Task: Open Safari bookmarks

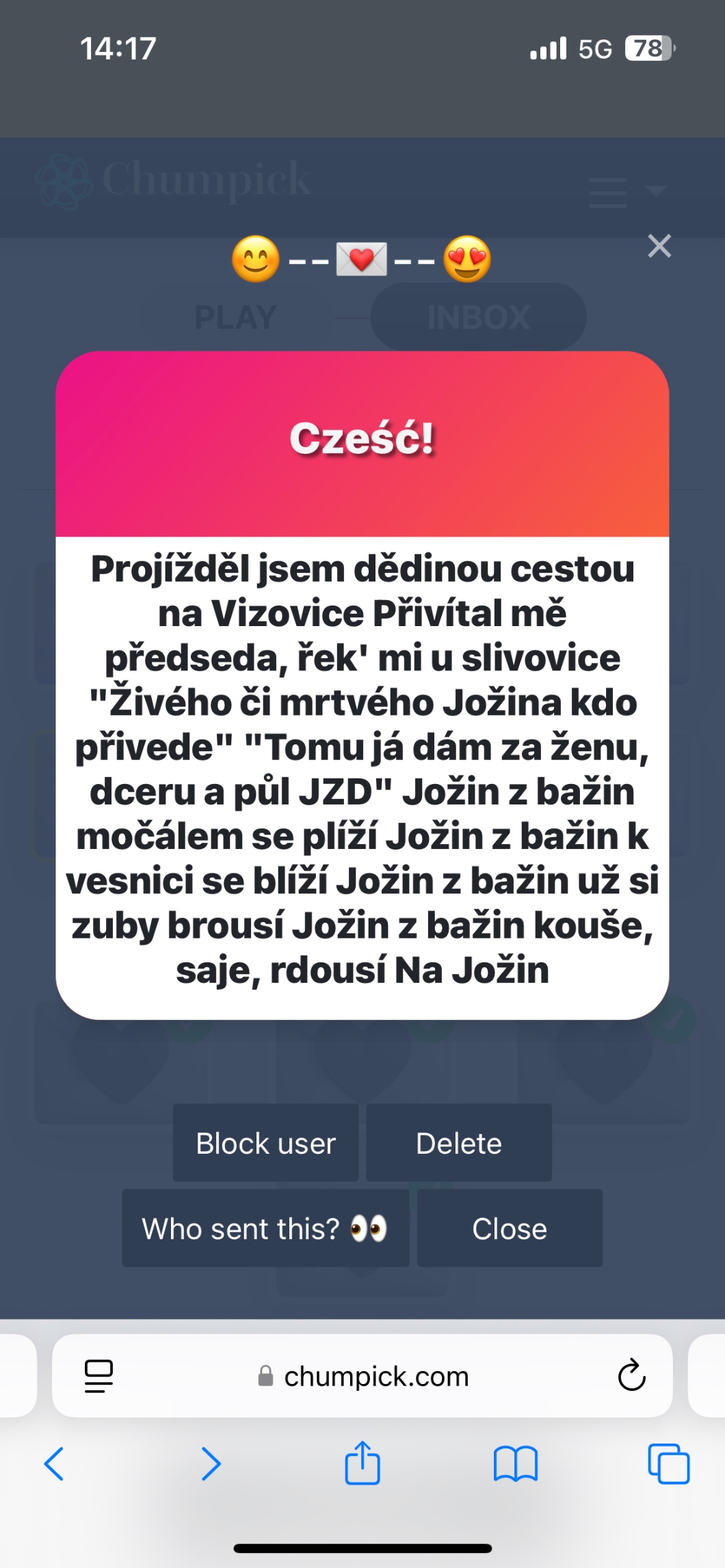Action: pos(516,1463)
